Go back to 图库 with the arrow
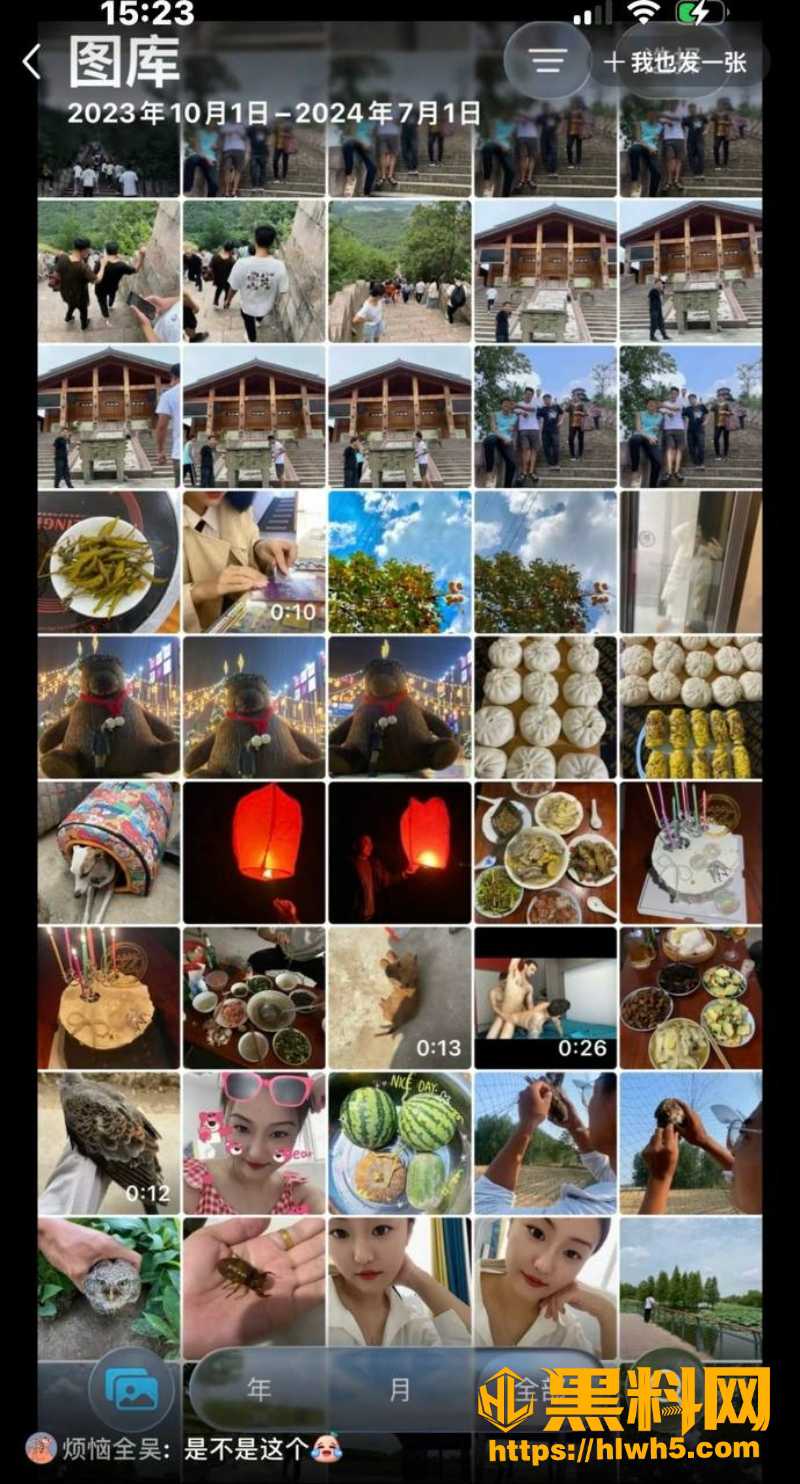The image size is (800, 1484). click(x=32, y=62)
